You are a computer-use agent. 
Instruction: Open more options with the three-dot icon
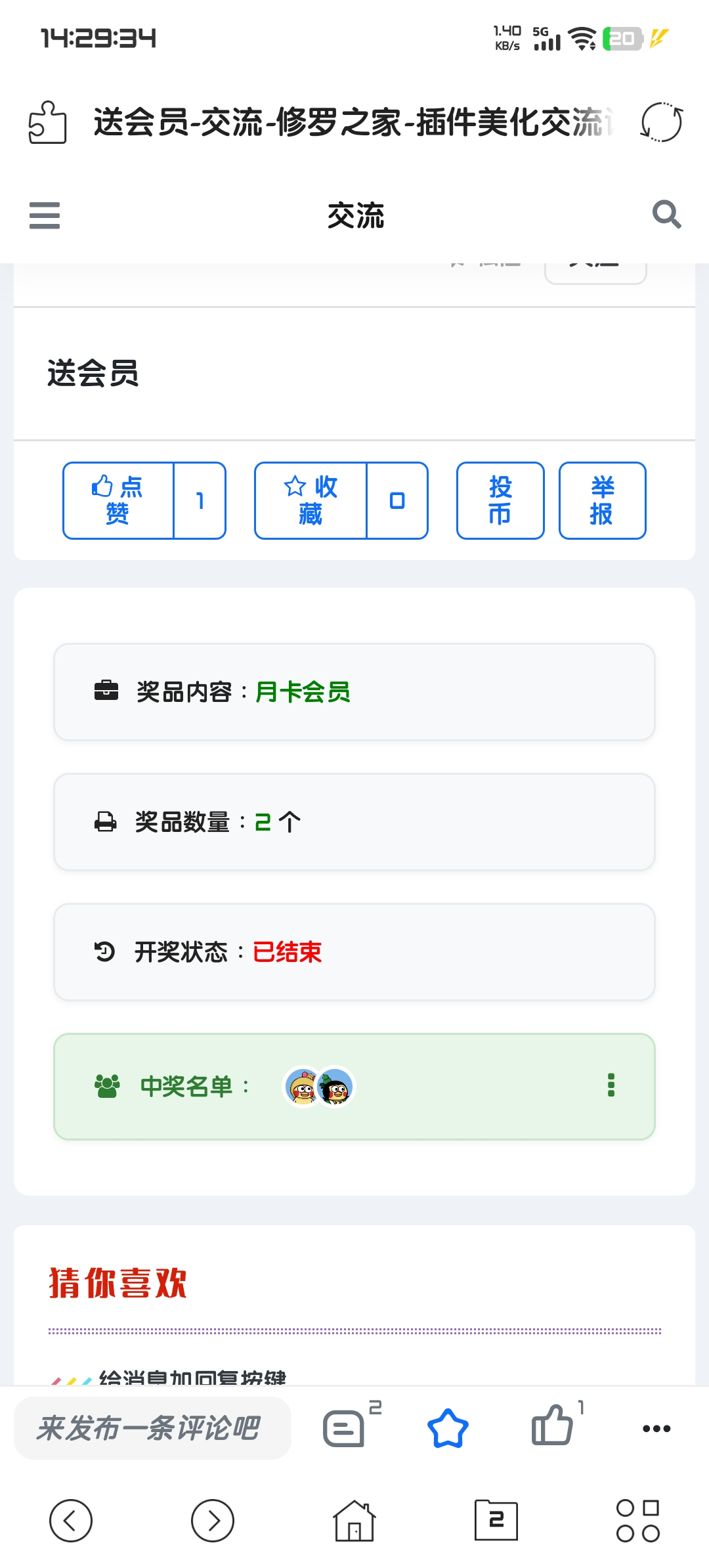tap(656, 1428)
